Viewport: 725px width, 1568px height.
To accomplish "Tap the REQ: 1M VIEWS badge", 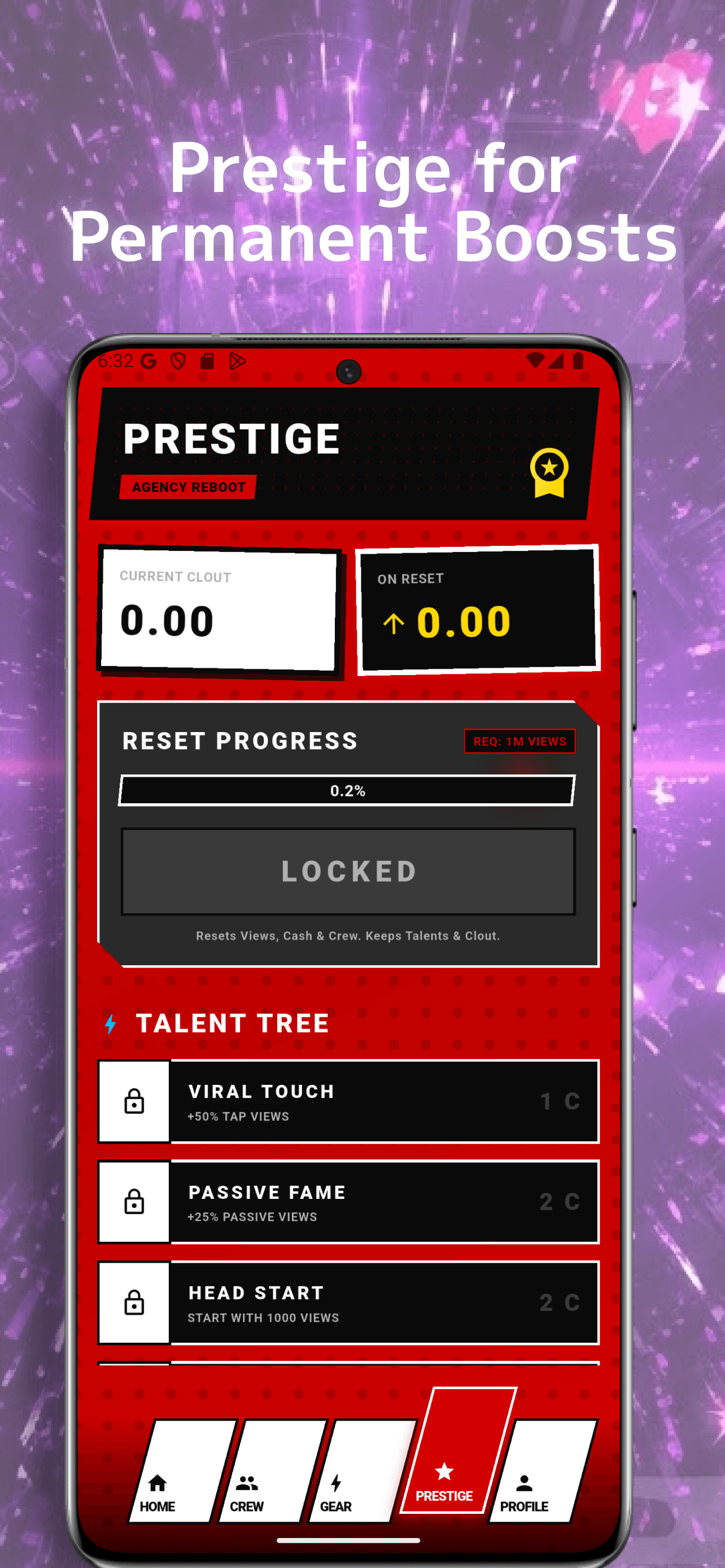I will point(519,742).
